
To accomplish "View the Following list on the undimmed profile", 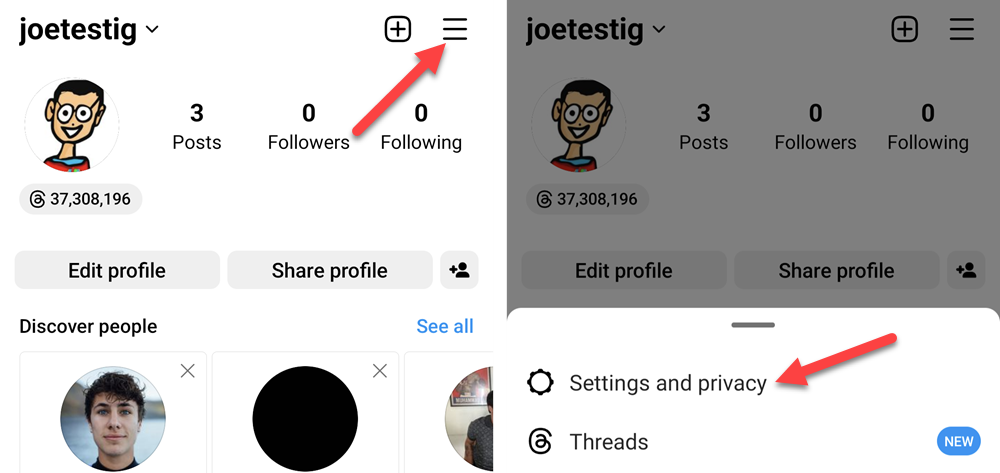I will tap(421, 127).
